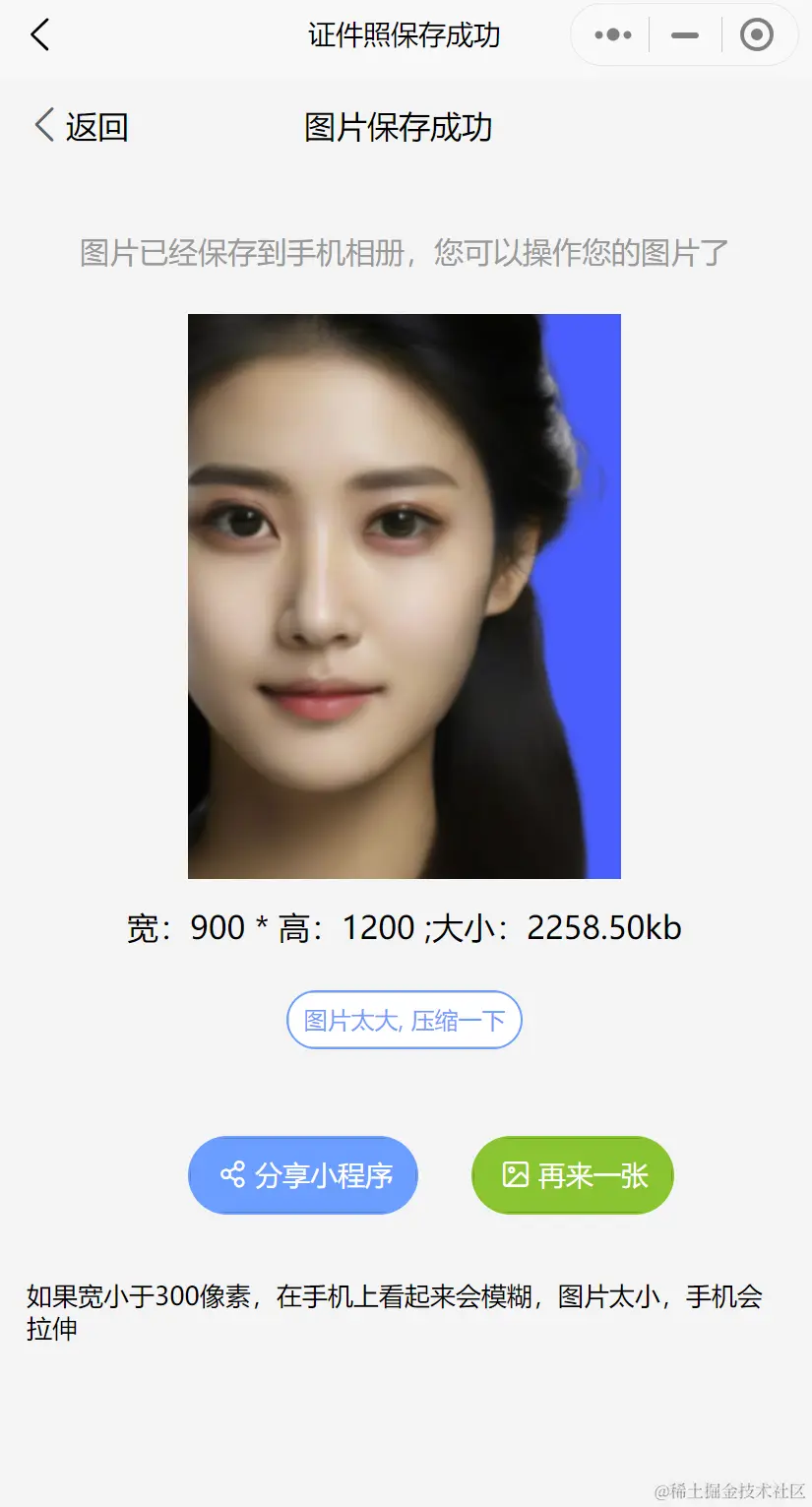Image resolution: width=812 pixels, height=1507 pixels.
Task: Select the 返回 text link
Action: click(x=95, y=126)
